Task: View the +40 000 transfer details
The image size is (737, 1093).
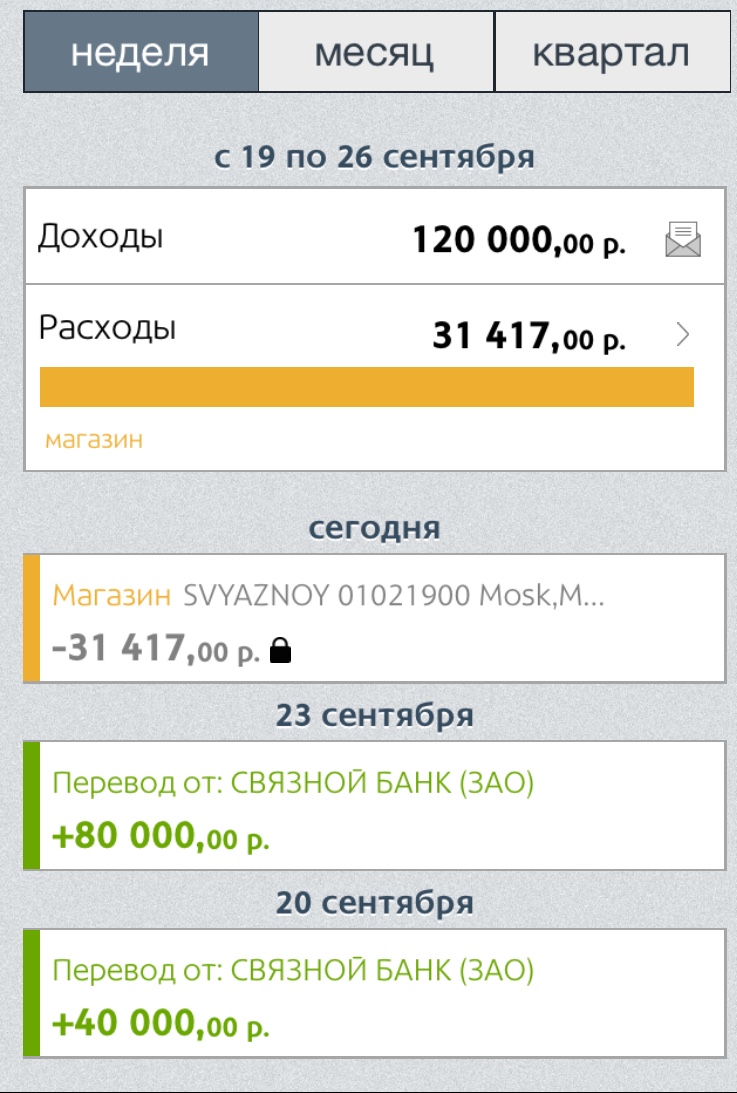Action: tap(374, 992)
